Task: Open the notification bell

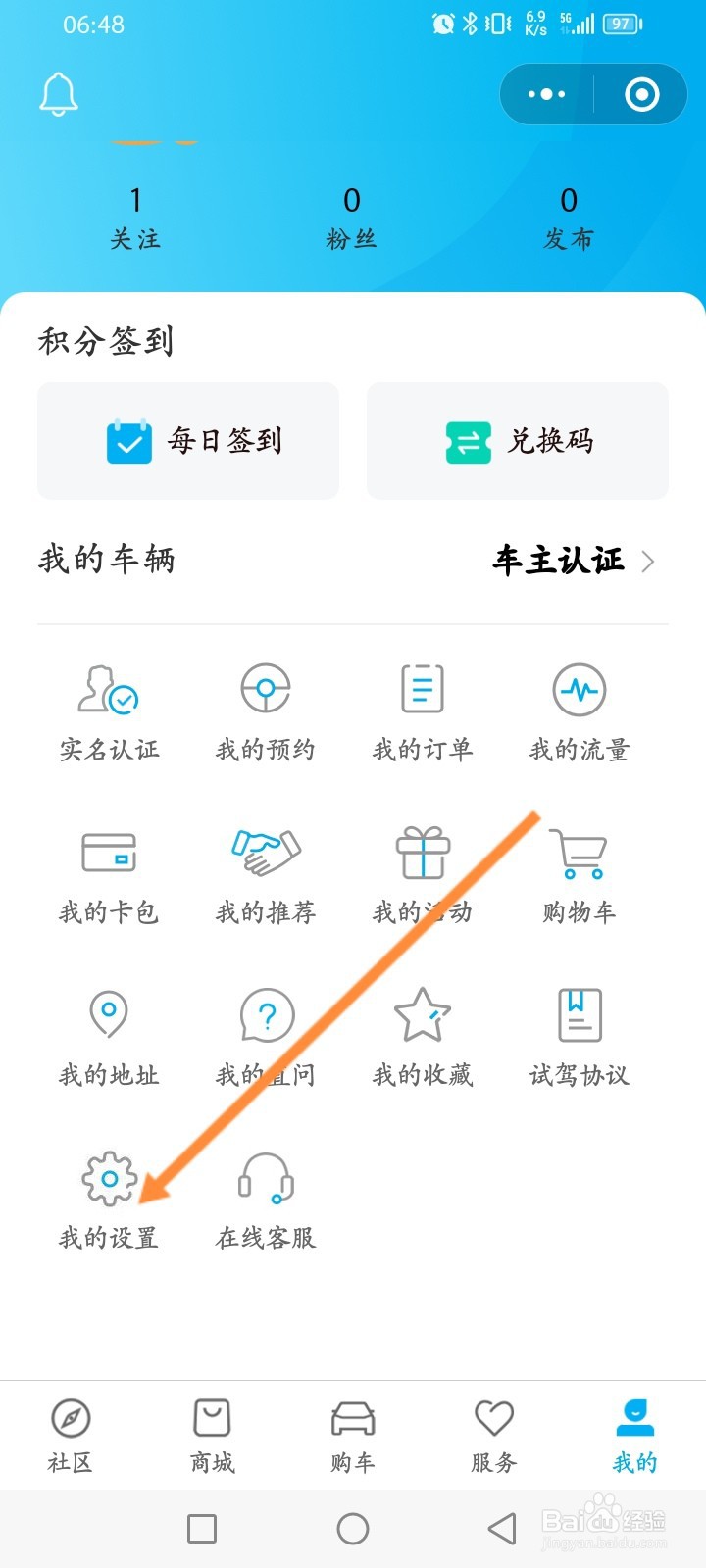Action: pyautogui.click(x=59, y=93)
